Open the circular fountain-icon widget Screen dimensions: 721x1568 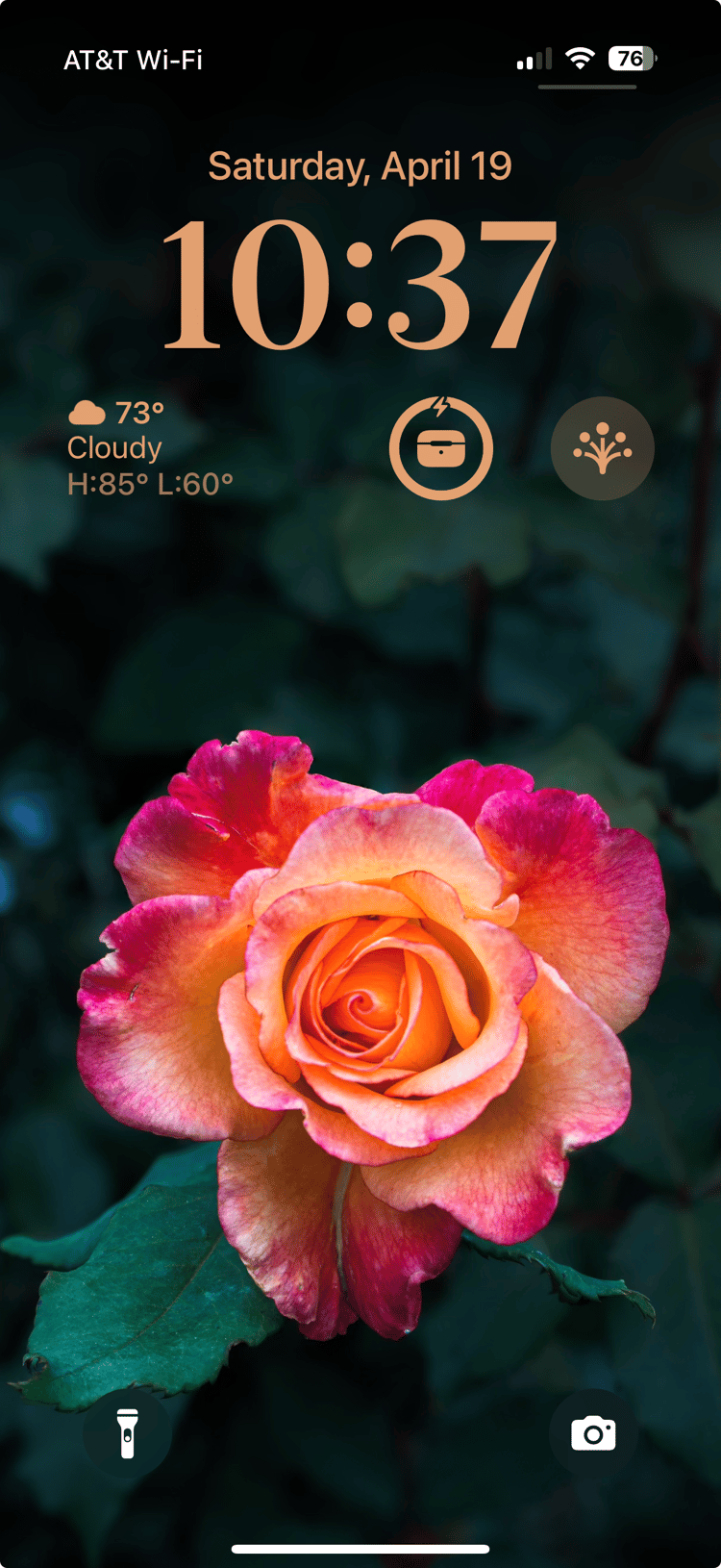click(602, 448)
